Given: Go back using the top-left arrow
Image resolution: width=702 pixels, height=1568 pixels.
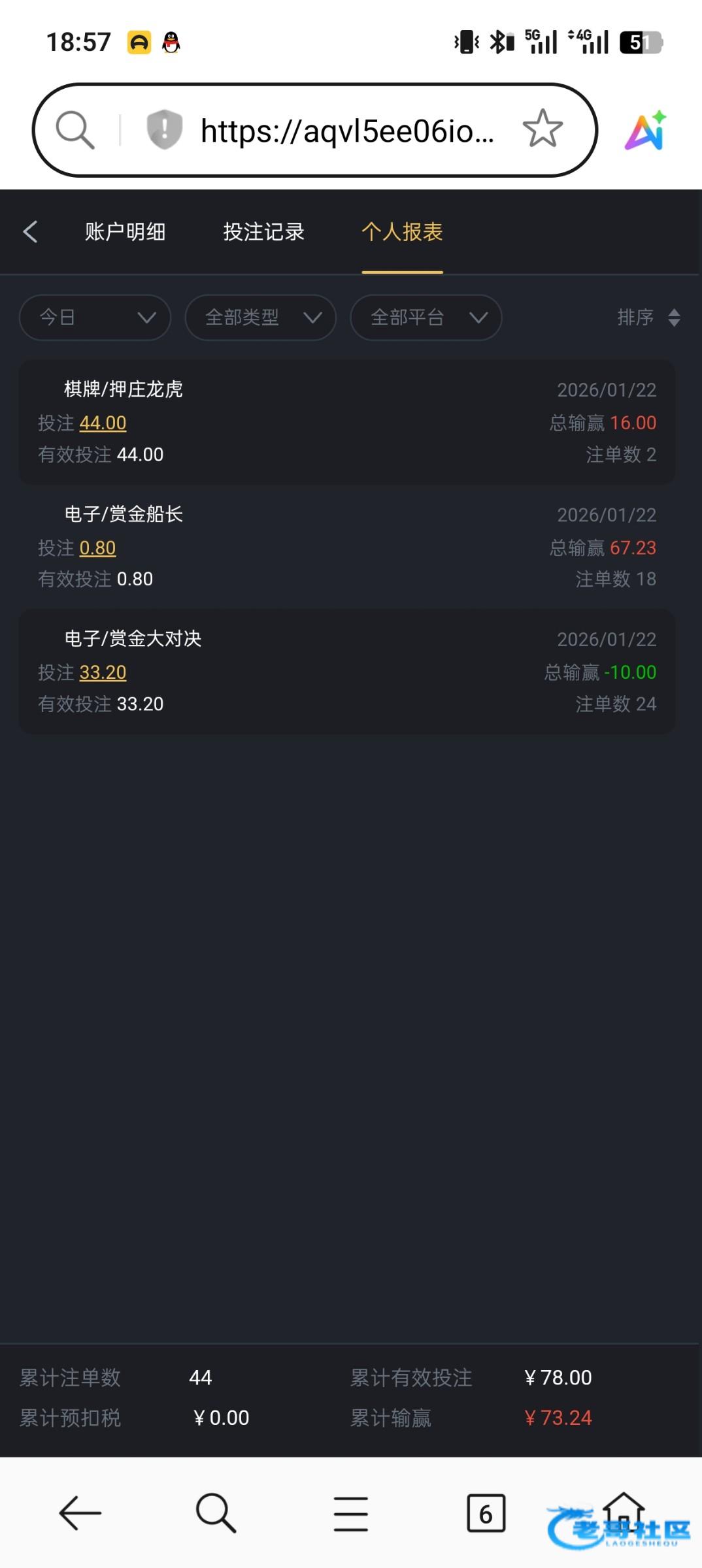Looking at the screenshot, I should [x=30, y=232].
